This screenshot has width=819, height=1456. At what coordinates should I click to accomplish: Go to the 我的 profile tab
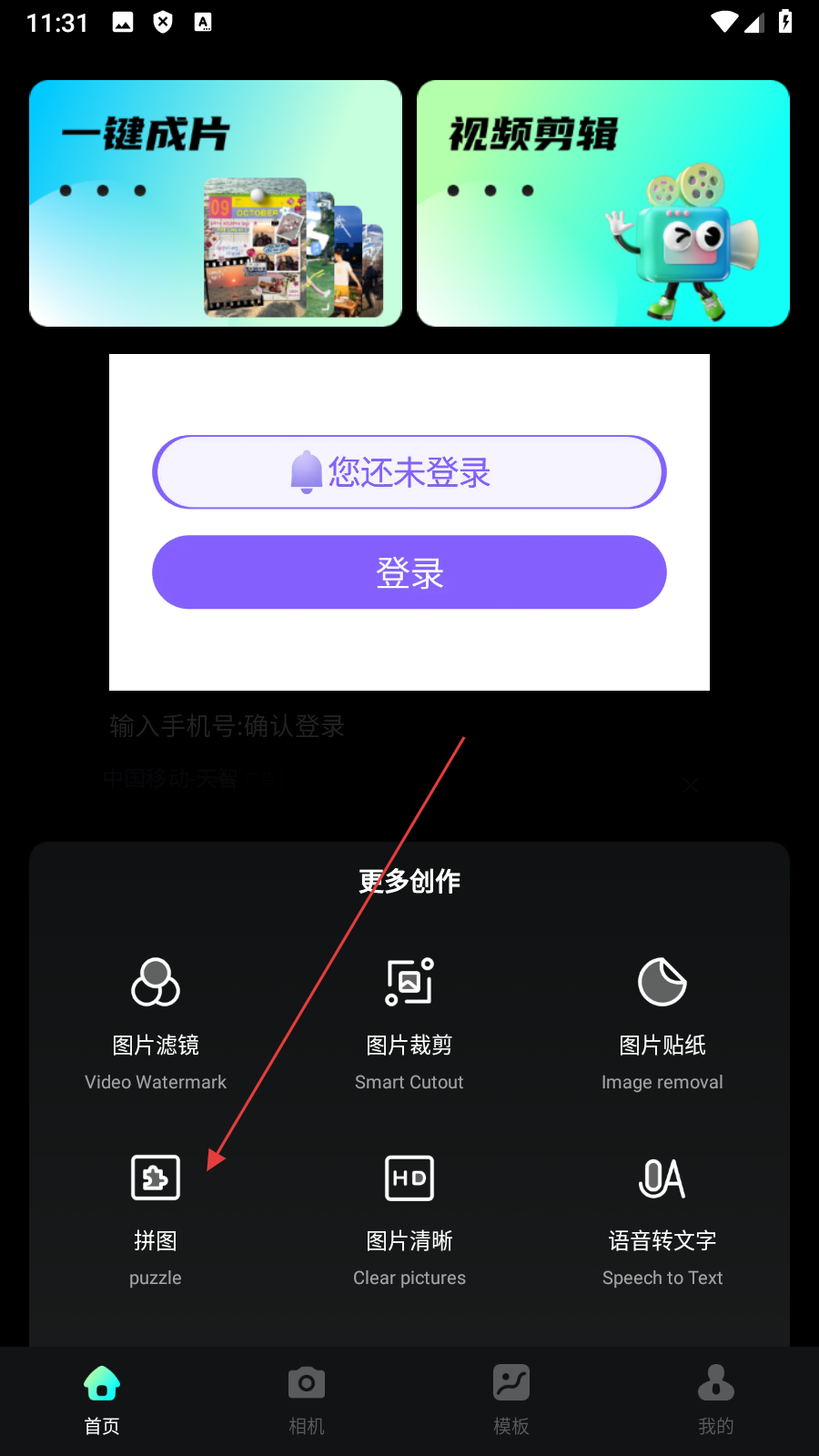[x=716, y=1400]
